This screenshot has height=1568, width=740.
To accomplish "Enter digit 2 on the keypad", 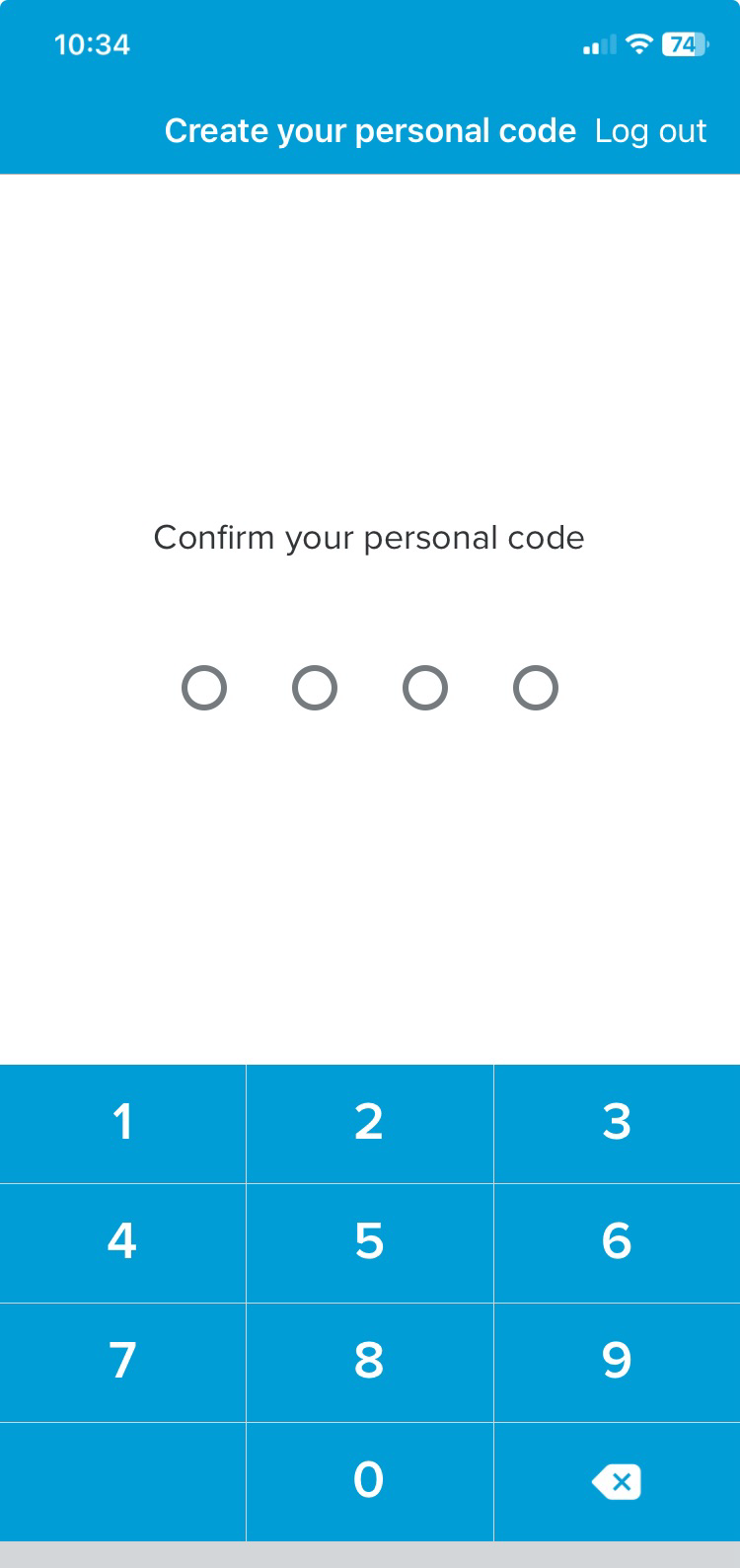I will [370, 1123].
